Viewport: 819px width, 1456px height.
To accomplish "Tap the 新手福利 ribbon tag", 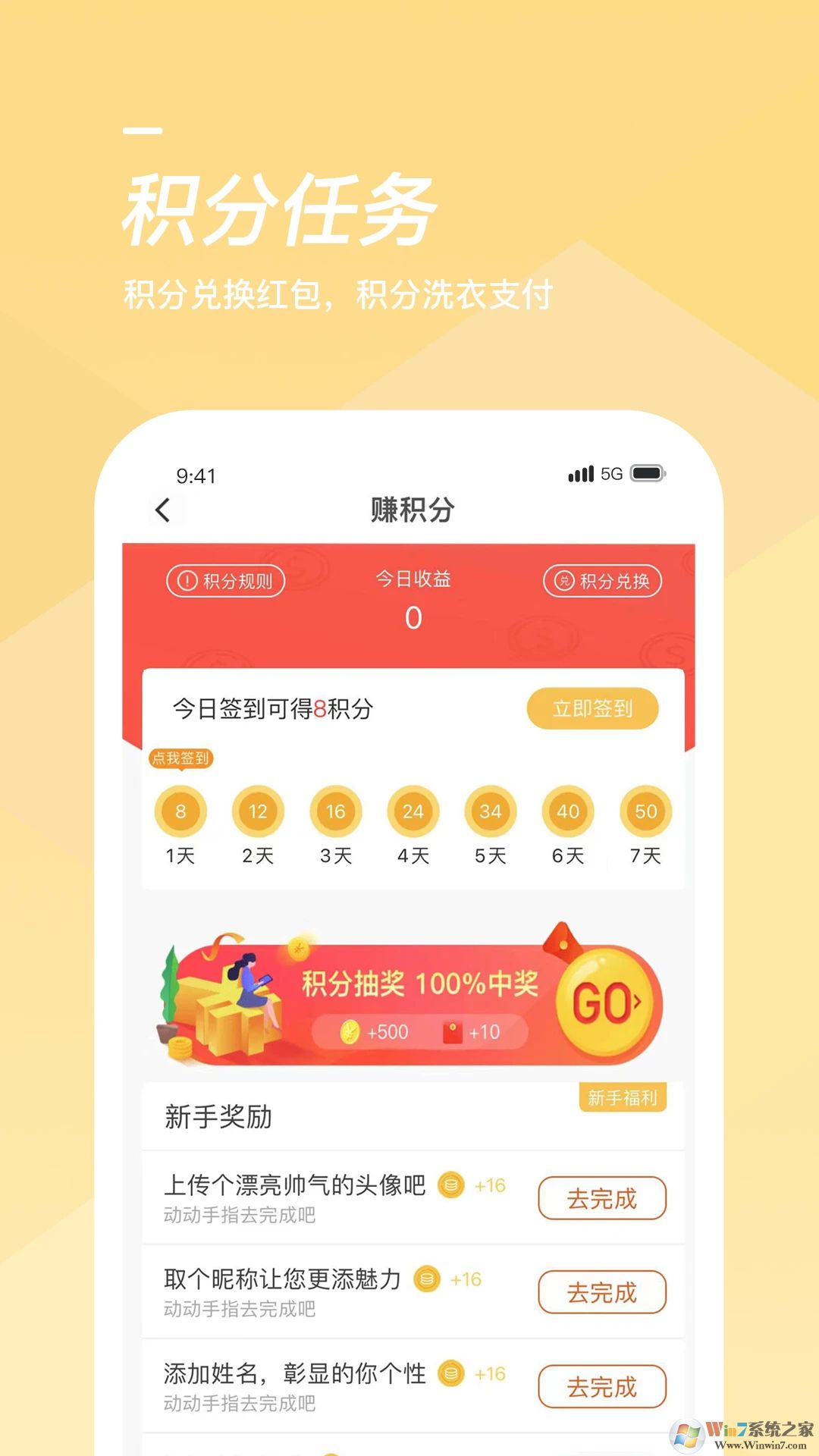I will [x=623, y=1096].
